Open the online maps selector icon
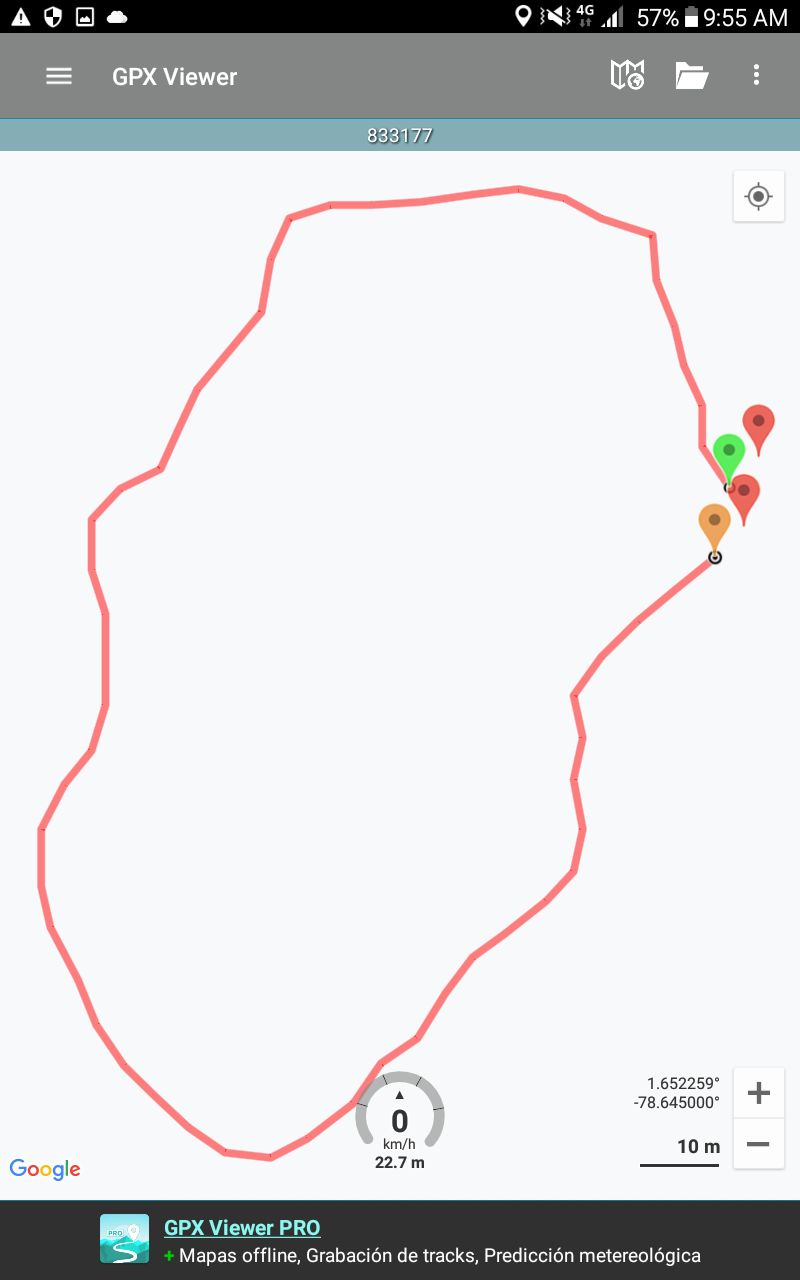The width and height of the screenshot is (800, 1280). 627,76
